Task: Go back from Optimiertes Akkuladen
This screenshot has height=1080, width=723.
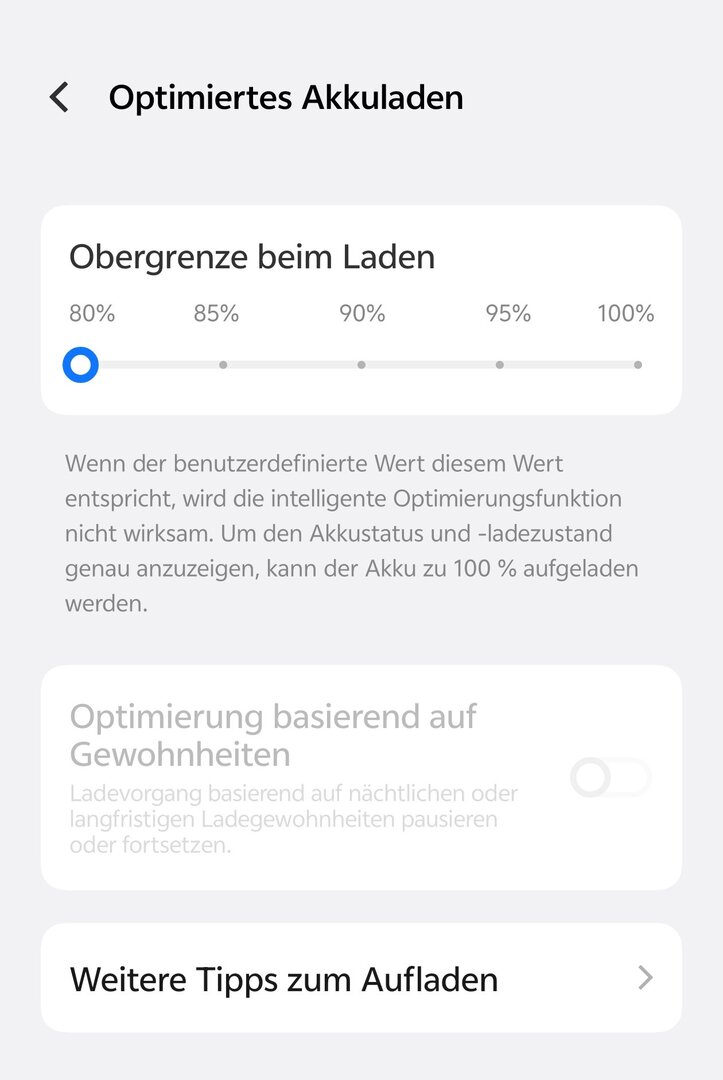Action: tap(60, 98)
